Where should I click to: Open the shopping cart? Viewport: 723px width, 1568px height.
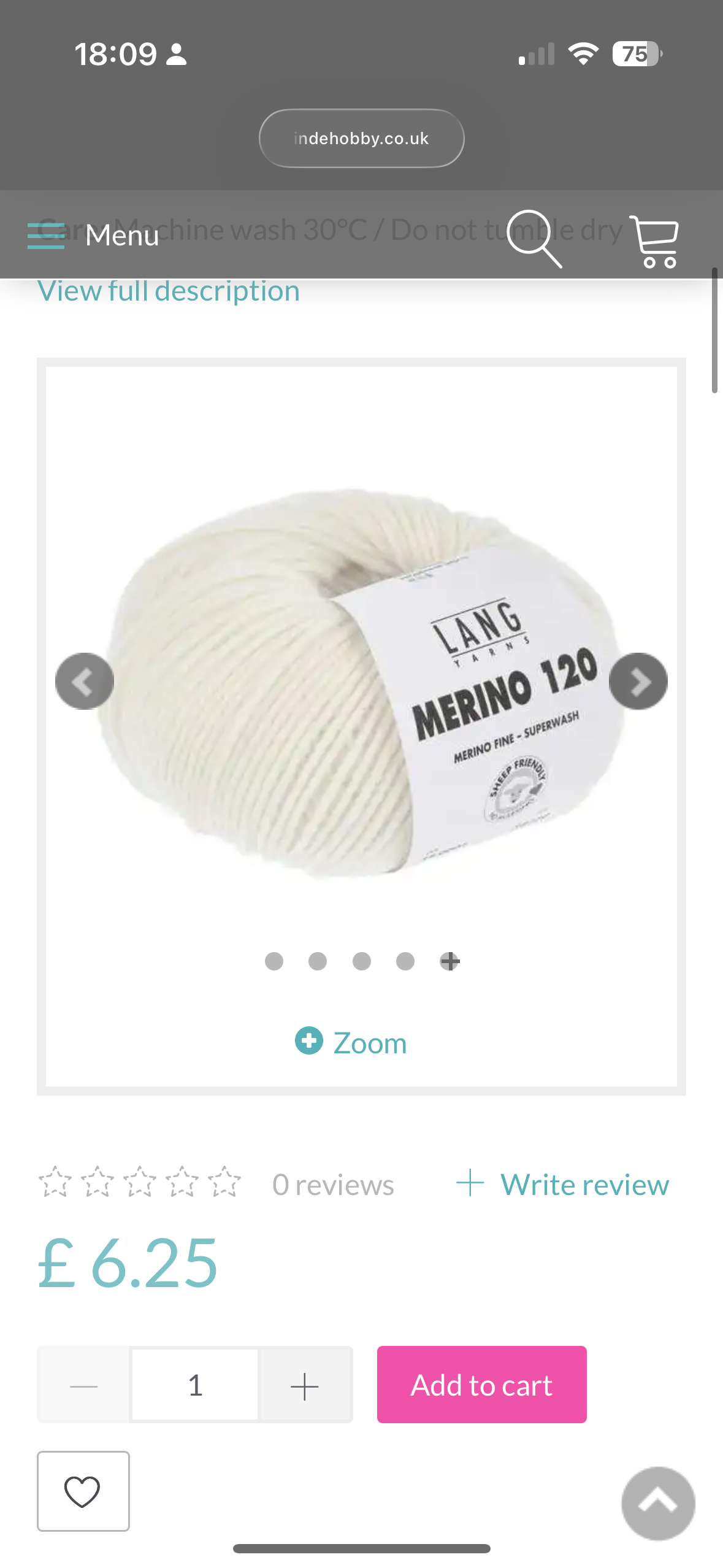(654, 240)
